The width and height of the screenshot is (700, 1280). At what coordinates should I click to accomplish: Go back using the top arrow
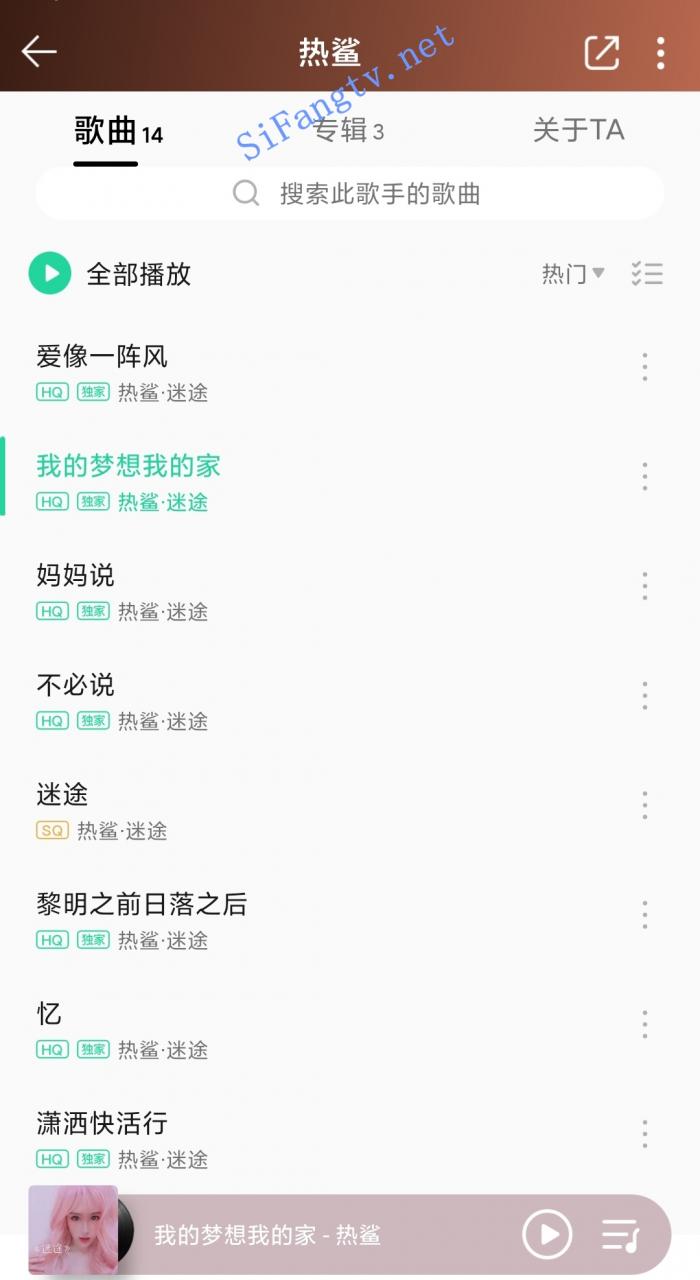pyautogui.click(x=40, y=51)
